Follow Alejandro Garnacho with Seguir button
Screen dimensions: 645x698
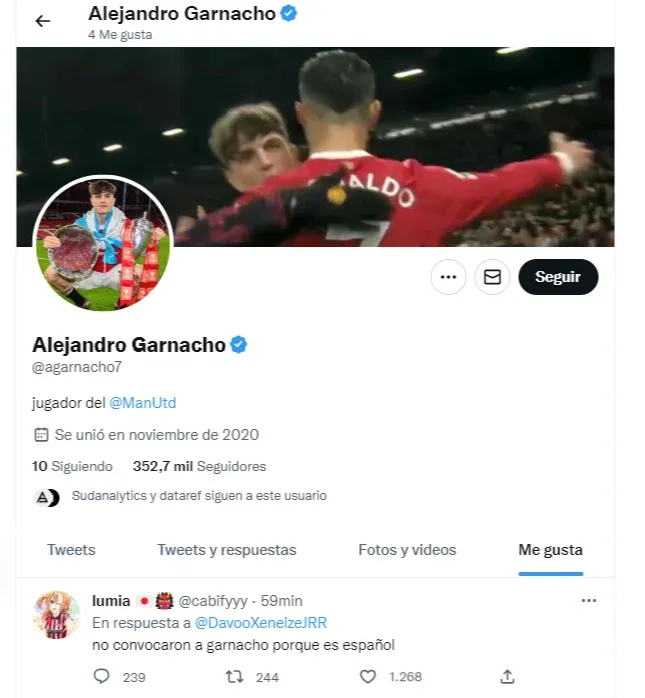point(558,277)
